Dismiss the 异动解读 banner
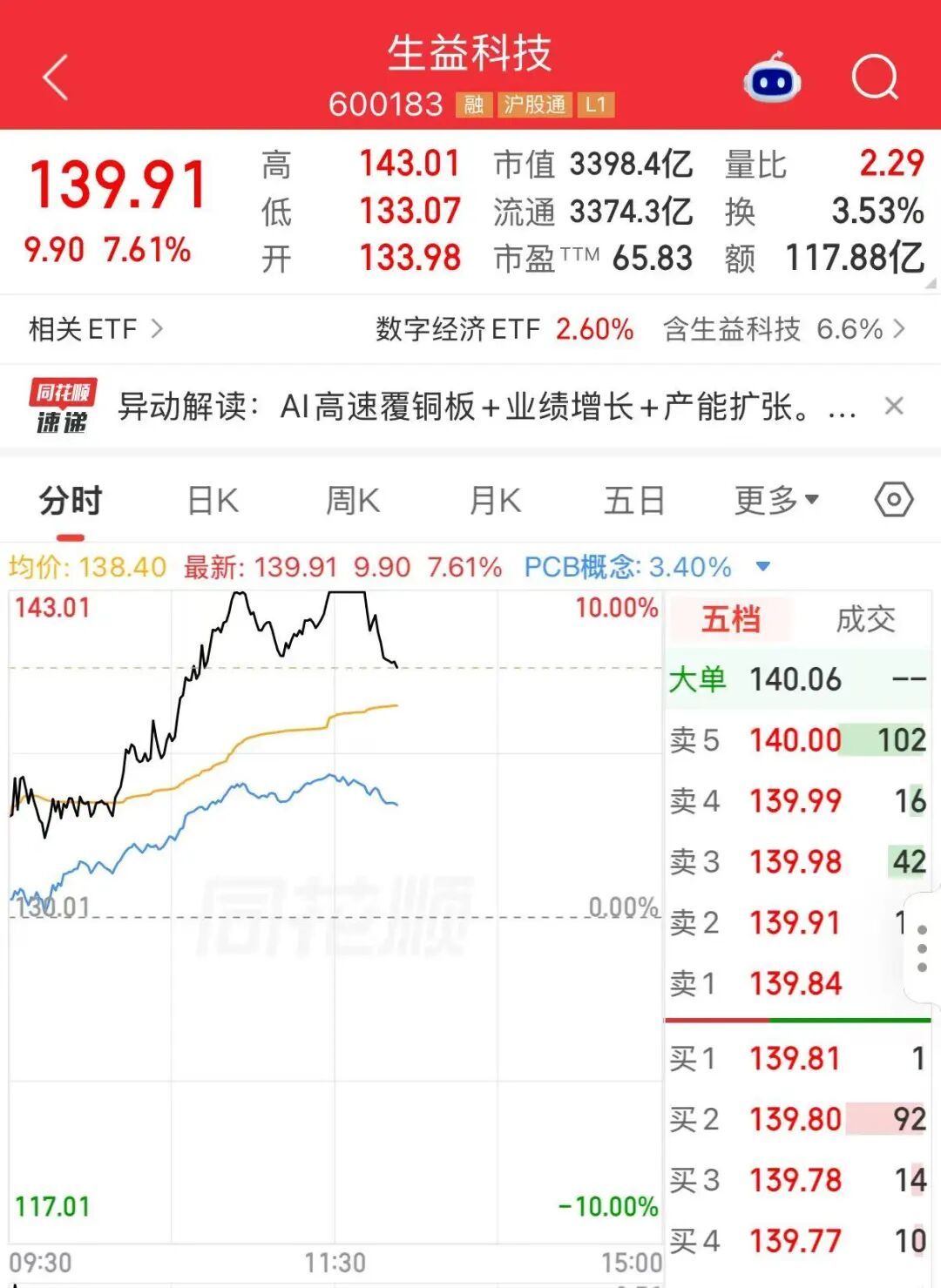941x1288 pixels. tap(894, 406)
